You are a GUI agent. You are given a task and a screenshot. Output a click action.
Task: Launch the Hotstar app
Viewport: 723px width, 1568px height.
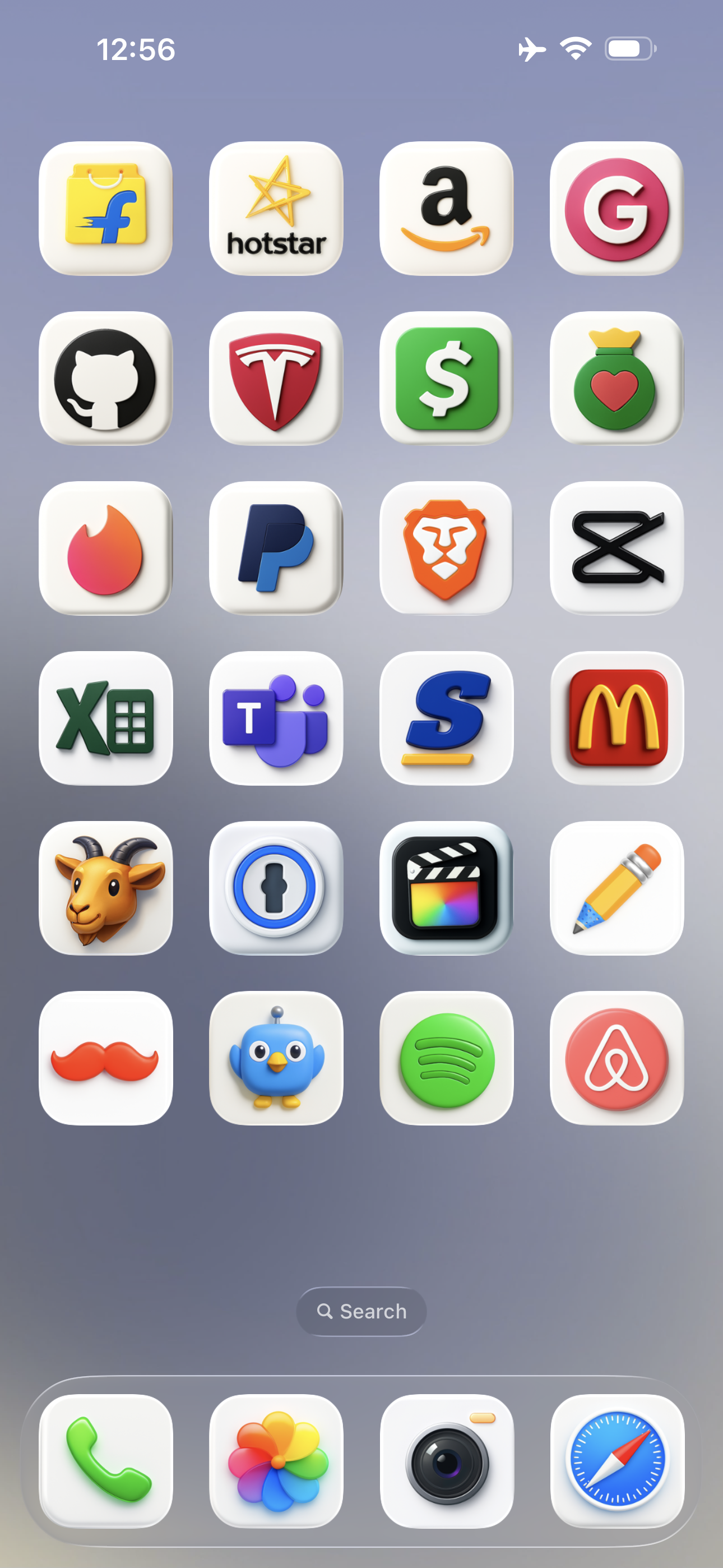pyautogui.click(x=276, y=208)
